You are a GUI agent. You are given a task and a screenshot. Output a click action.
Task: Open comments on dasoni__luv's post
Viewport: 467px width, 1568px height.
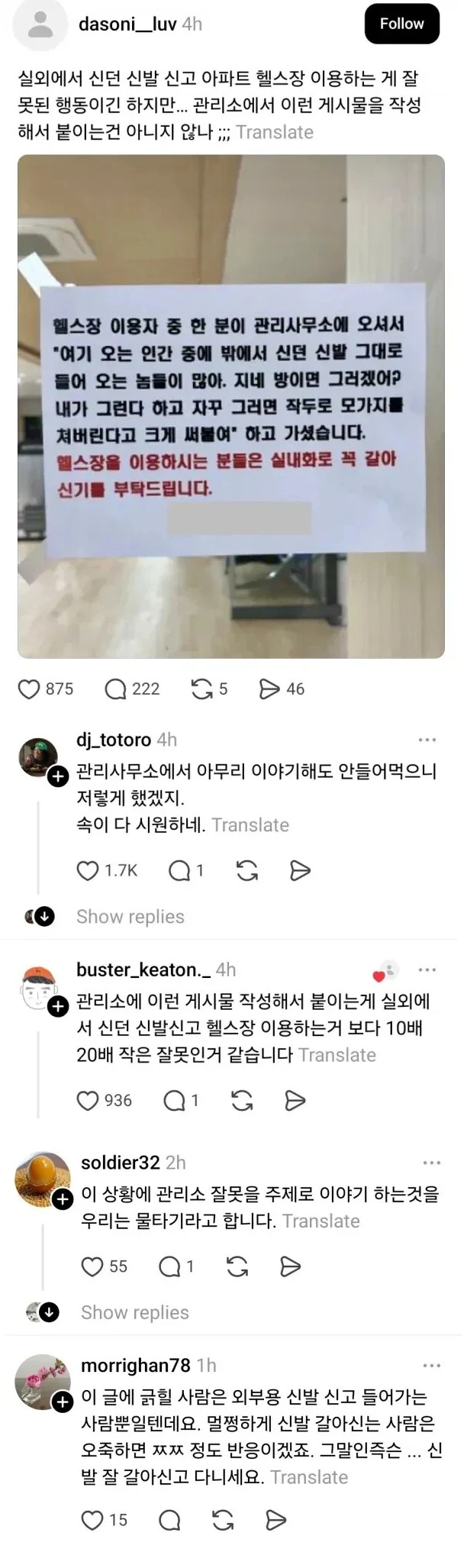116,689
